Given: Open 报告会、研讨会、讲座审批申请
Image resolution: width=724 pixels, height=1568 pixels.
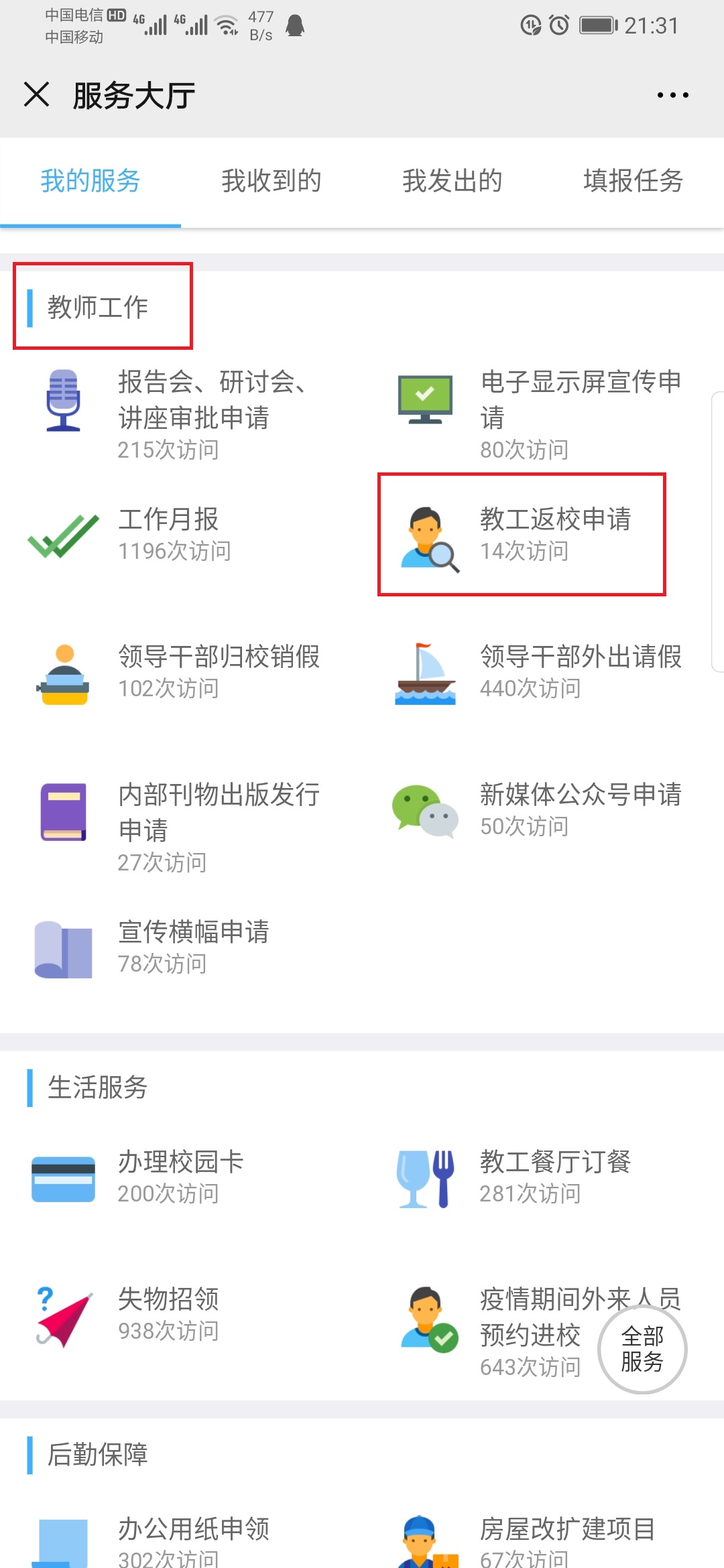Looking at the screenshot, I should click(181, 414).
